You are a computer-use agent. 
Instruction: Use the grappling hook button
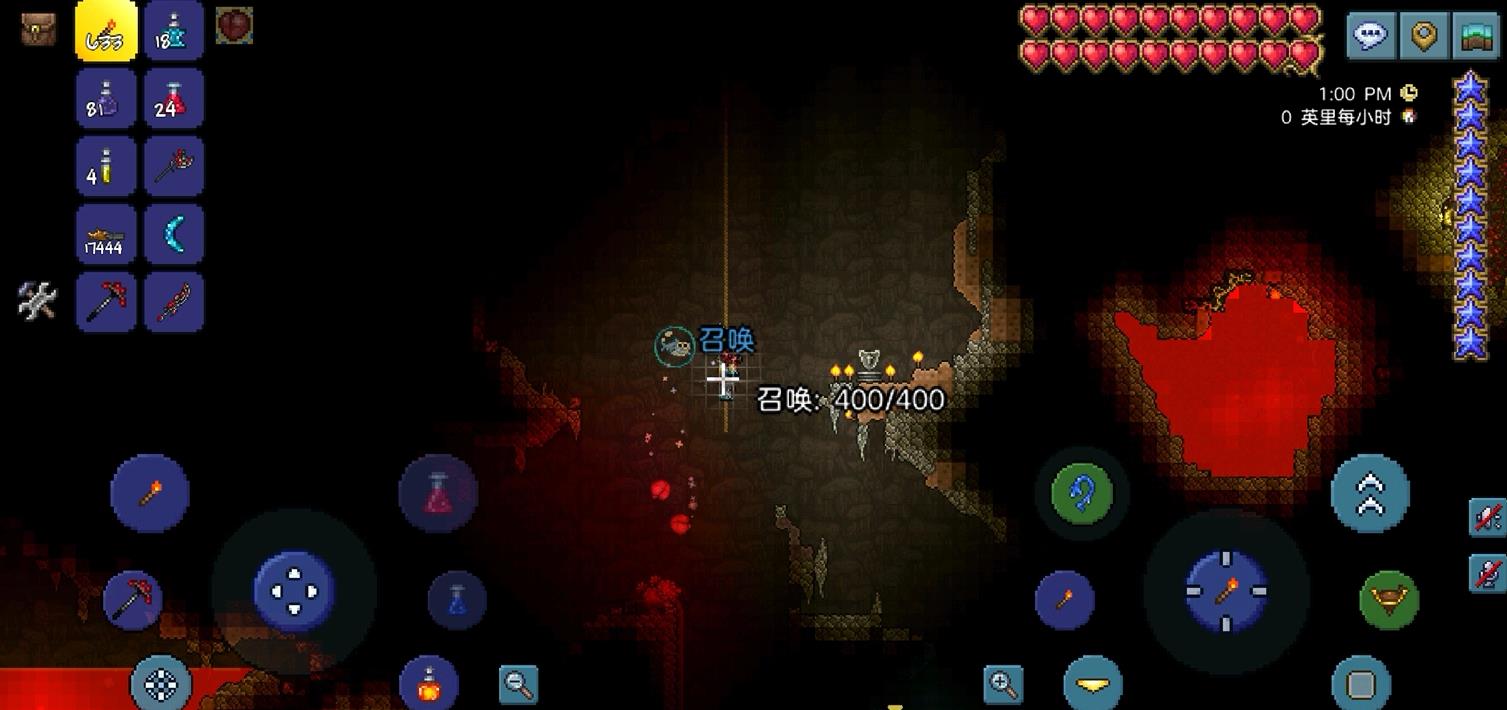pyautogui.click(x=1082, y=493)
